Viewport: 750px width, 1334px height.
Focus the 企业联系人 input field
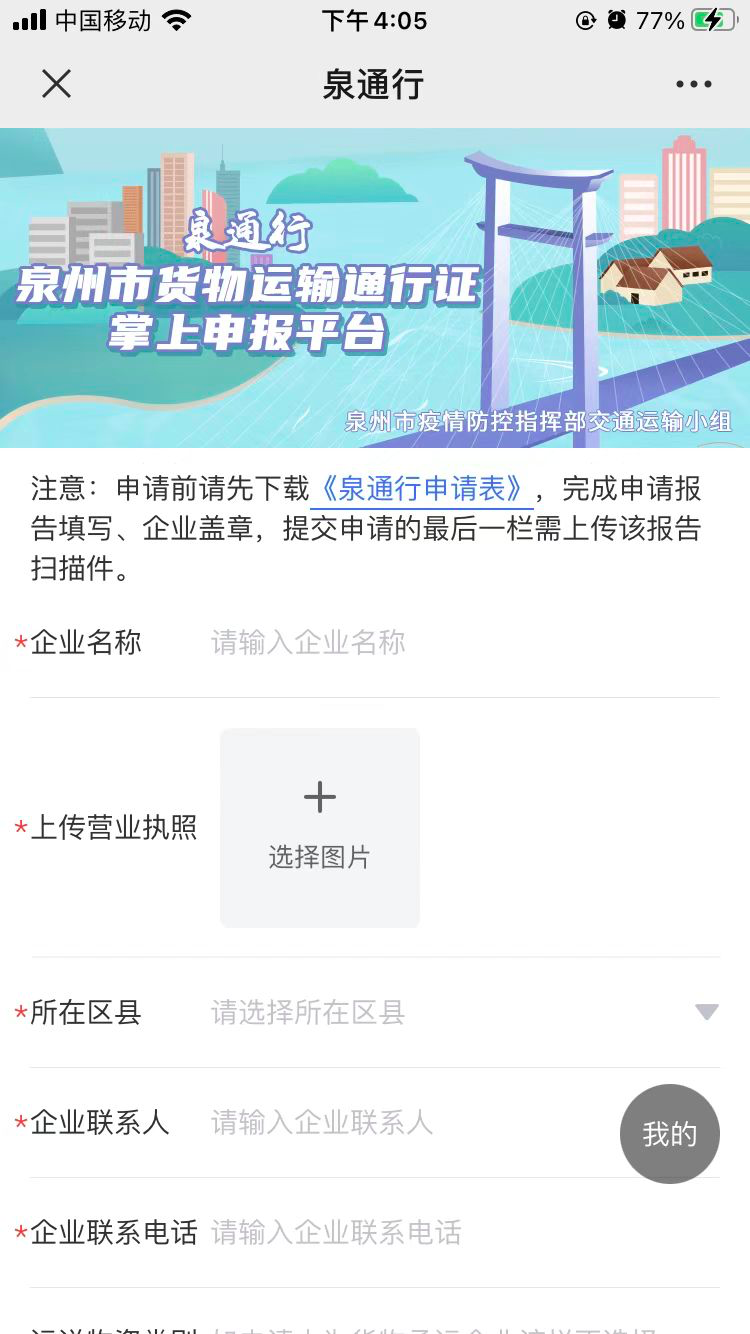pyautogui.click(x=410, y=1122)
